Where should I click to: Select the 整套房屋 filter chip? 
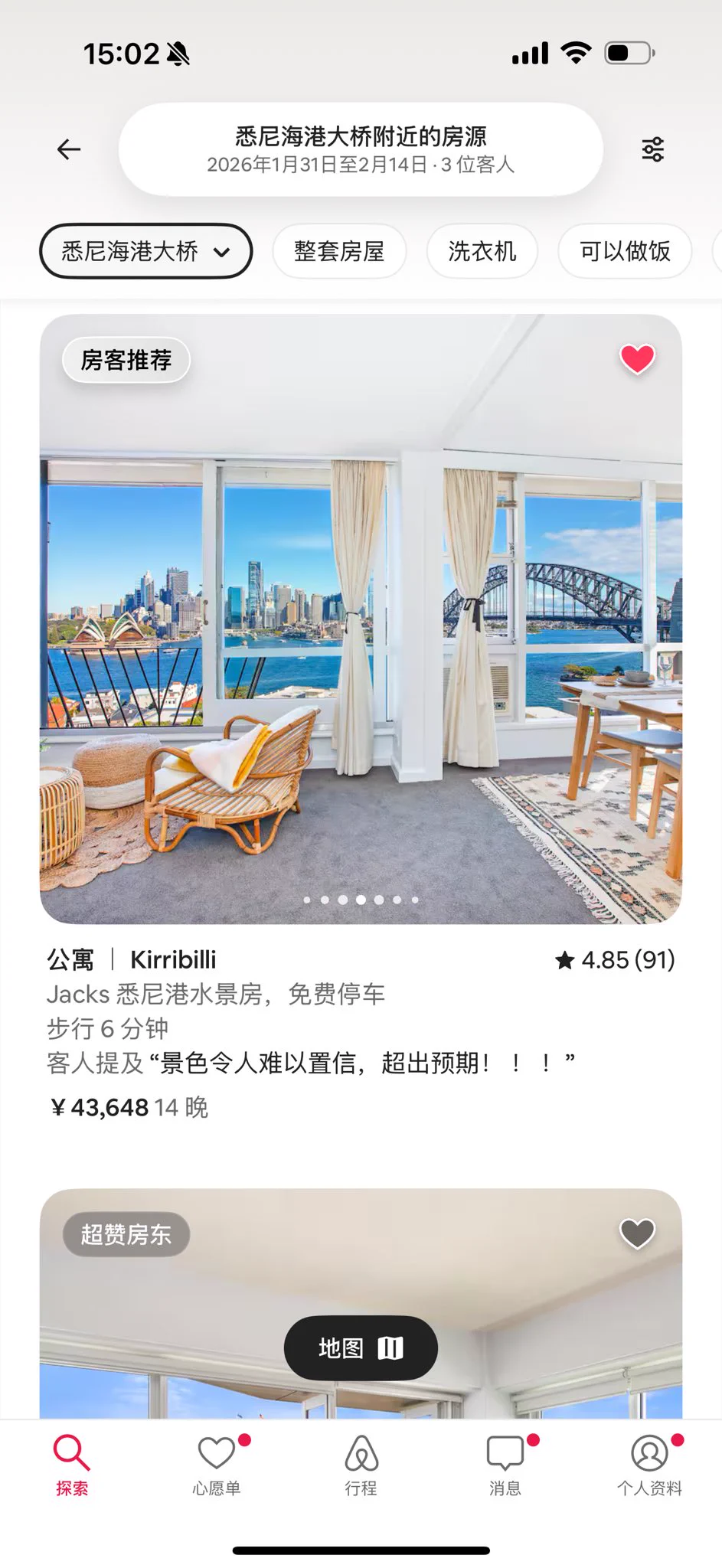(339, 251)
